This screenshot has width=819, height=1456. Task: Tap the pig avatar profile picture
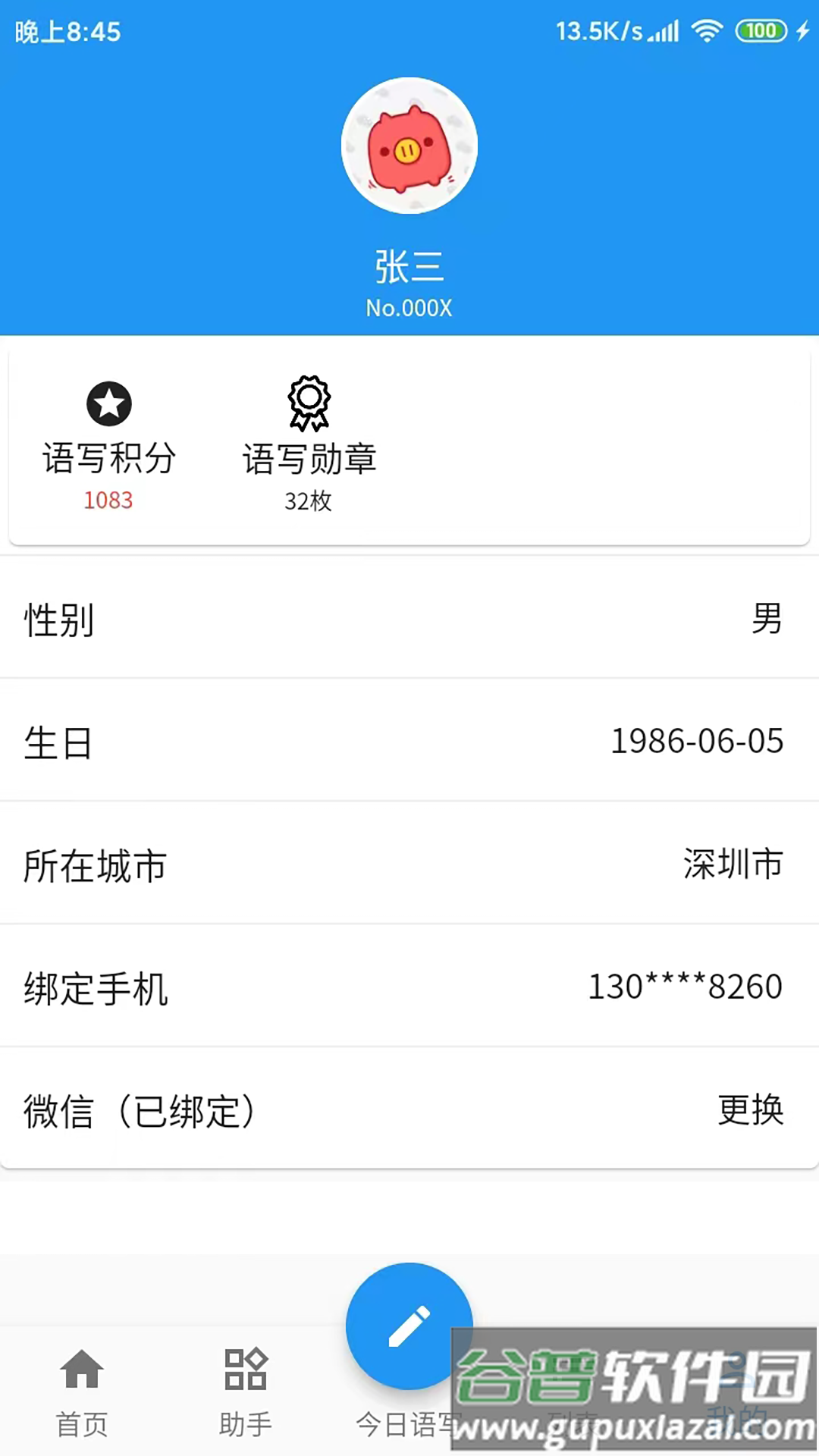[409, 146]
